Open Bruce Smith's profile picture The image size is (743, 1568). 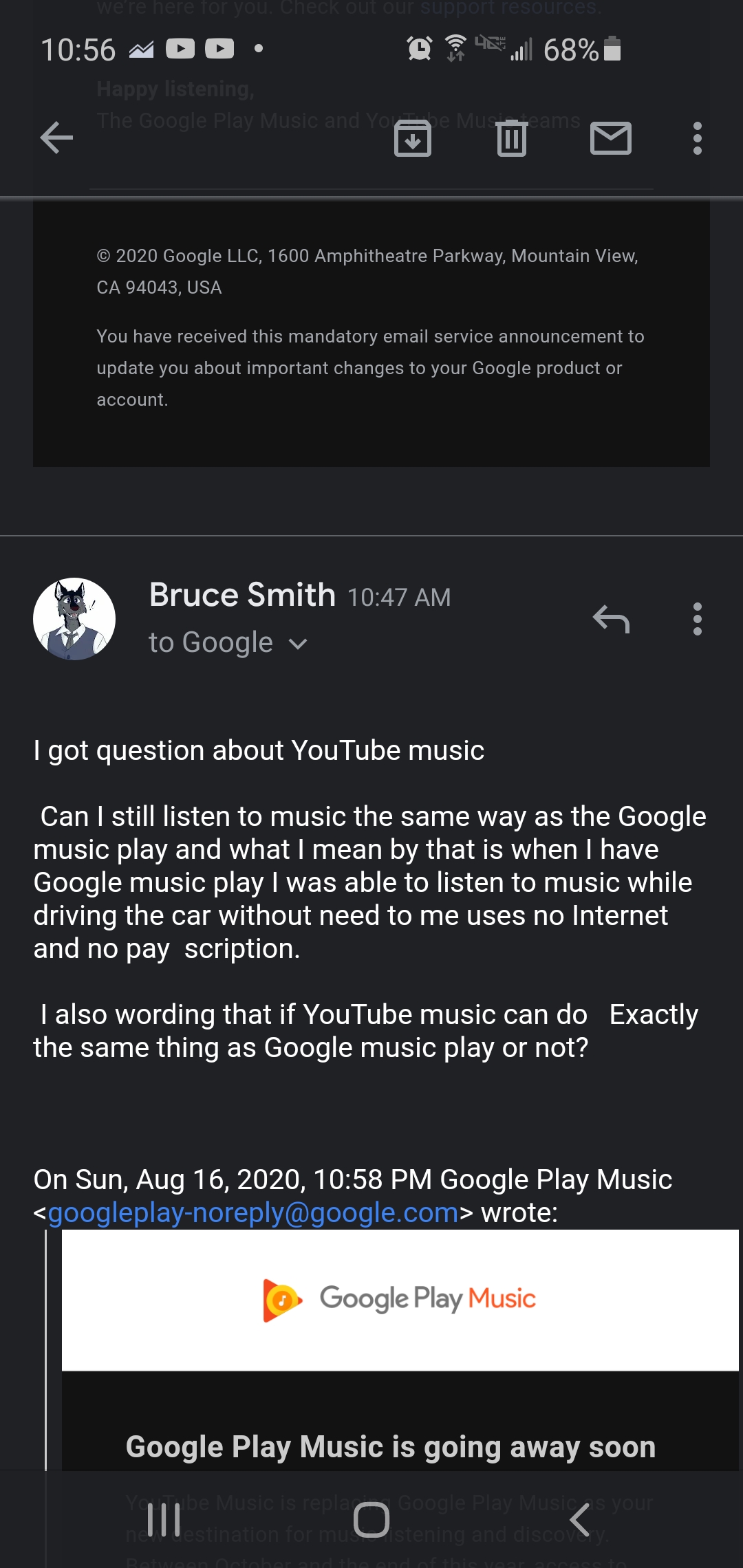74,619
